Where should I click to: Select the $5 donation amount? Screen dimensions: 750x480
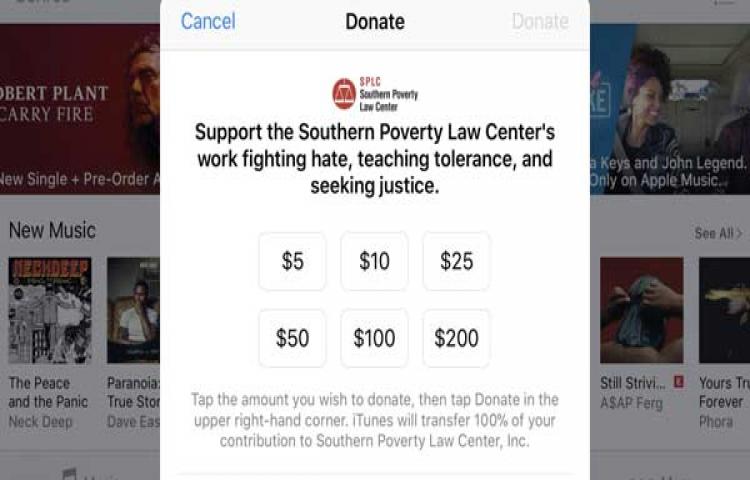tap(292, 261)
